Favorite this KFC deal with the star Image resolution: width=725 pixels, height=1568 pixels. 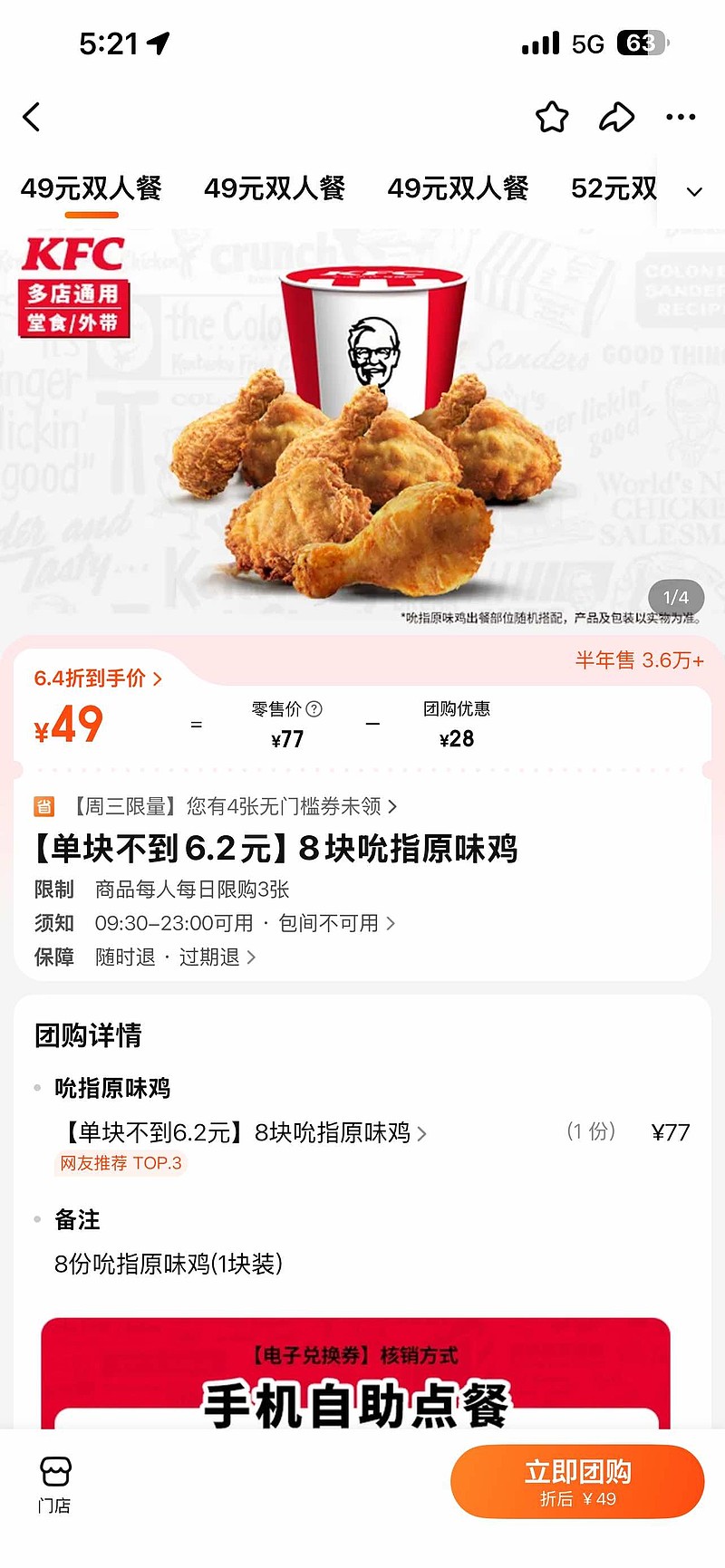552,117
